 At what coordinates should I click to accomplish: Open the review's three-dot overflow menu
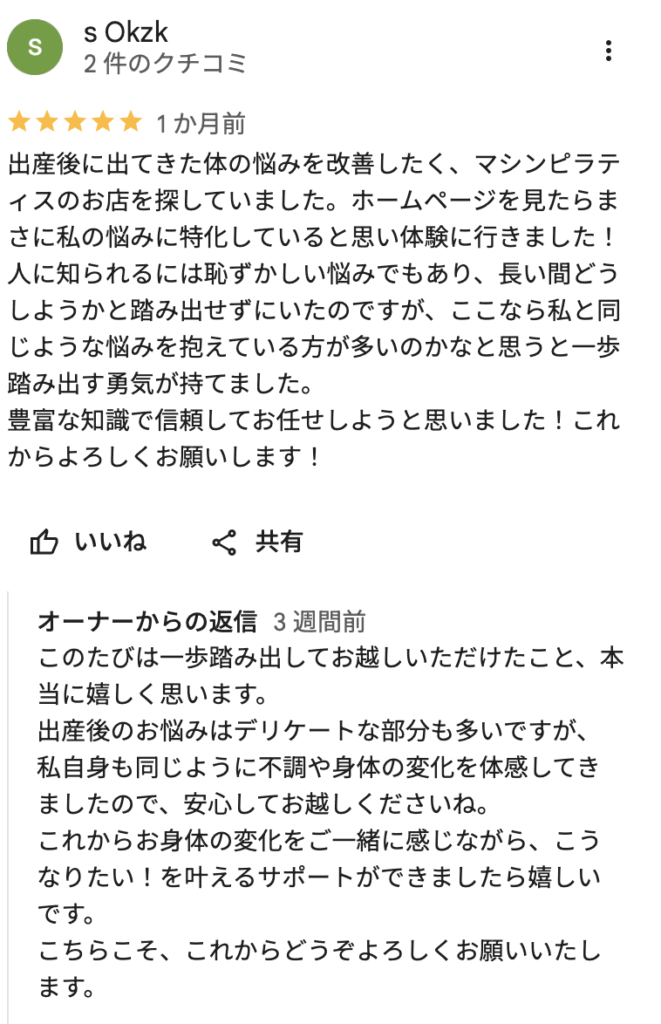[x=609, y=50]
